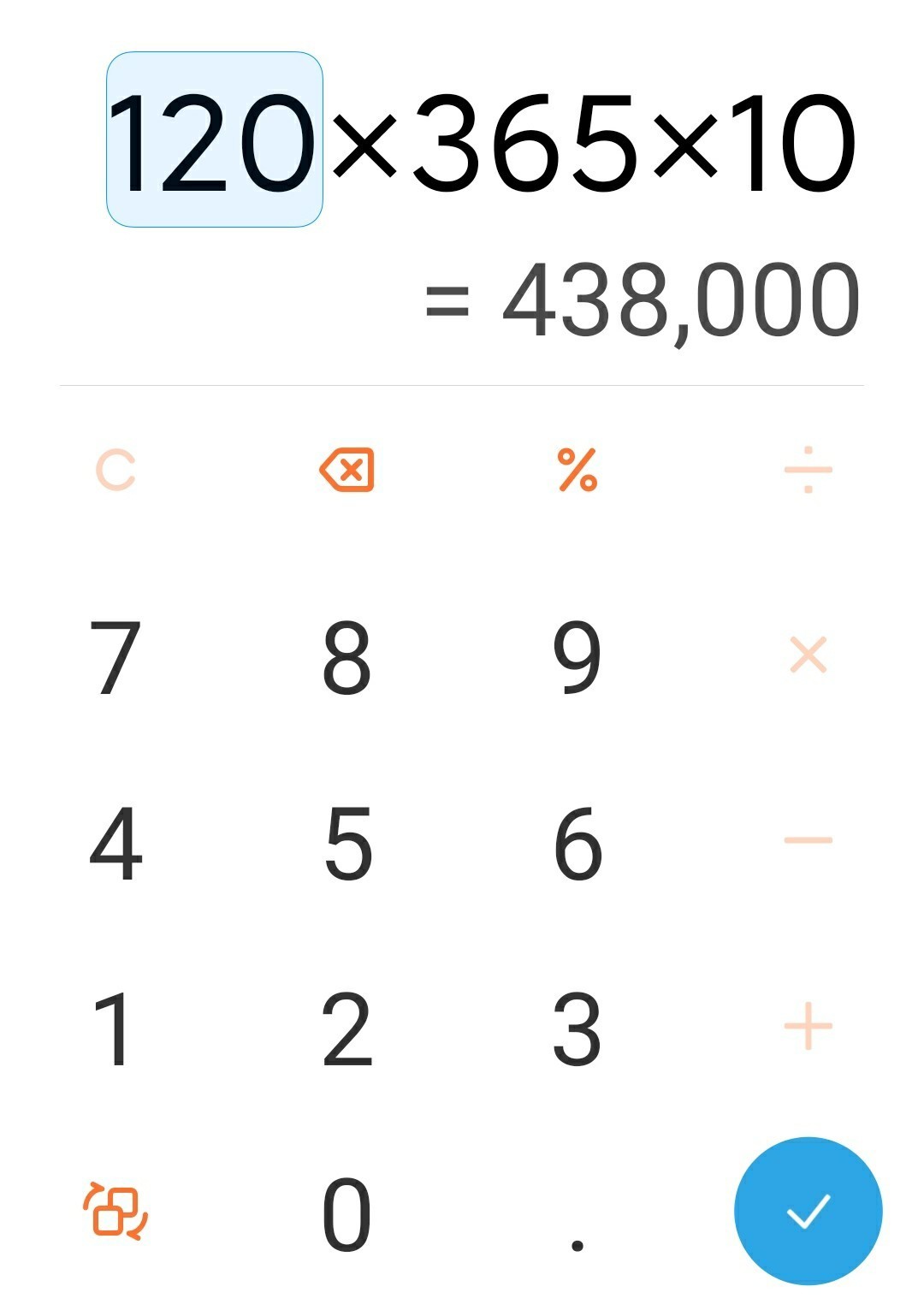Input the digit 9

(577, 656)
